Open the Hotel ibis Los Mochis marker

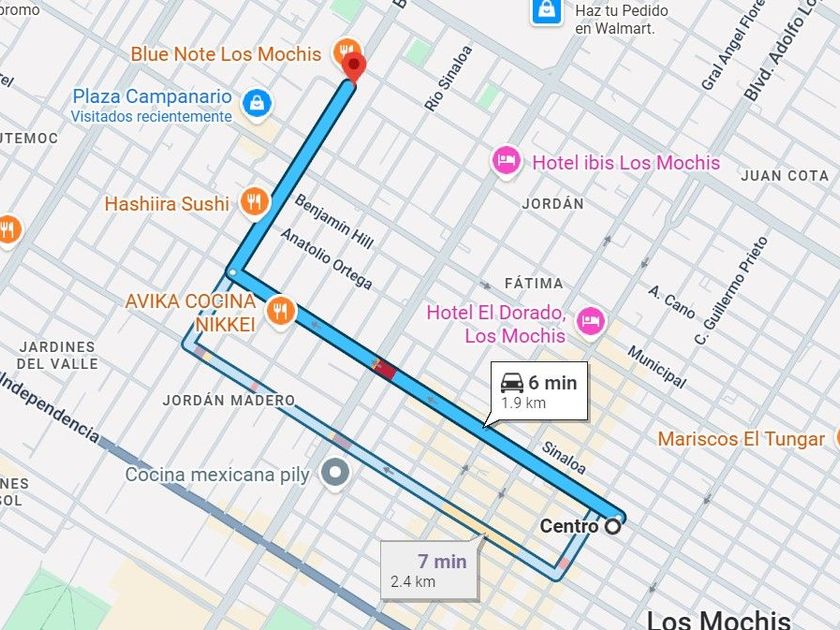tap(506, 160)
